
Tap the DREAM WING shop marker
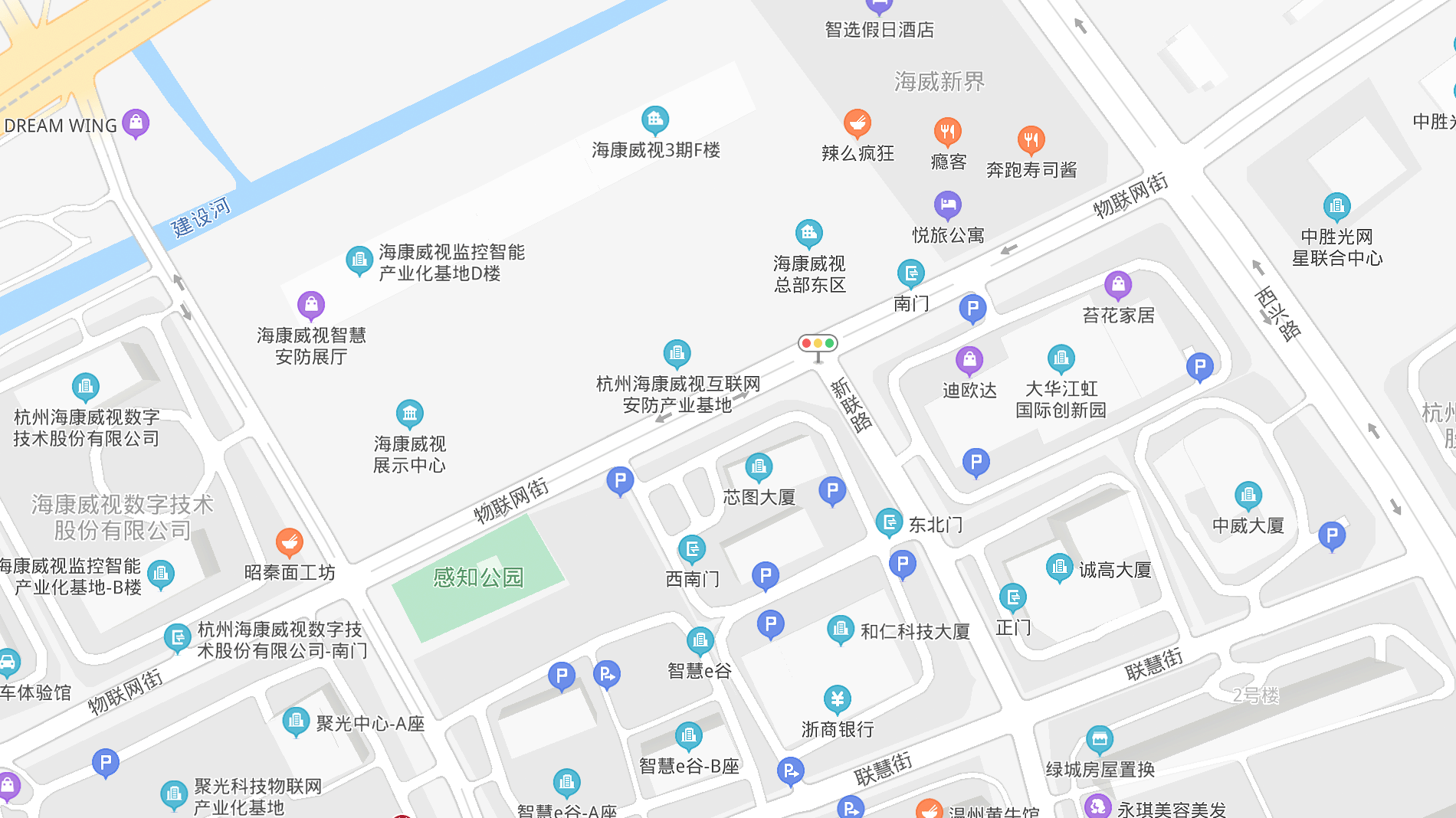(x=136, y=123)
